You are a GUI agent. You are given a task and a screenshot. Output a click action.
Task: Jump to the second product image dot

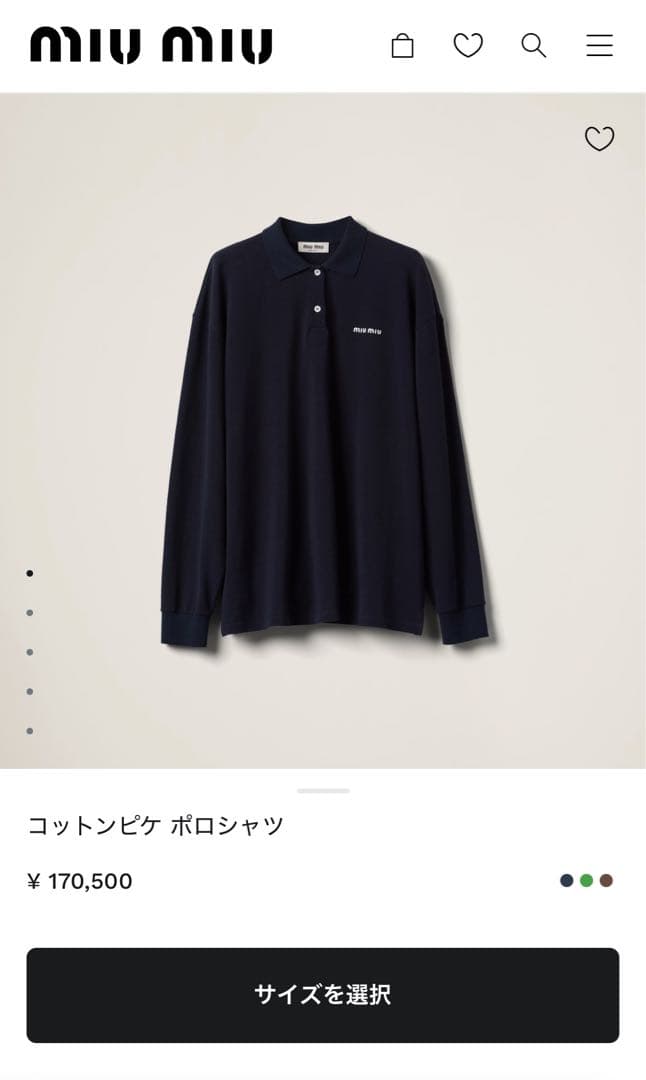(x=30, y=613)
